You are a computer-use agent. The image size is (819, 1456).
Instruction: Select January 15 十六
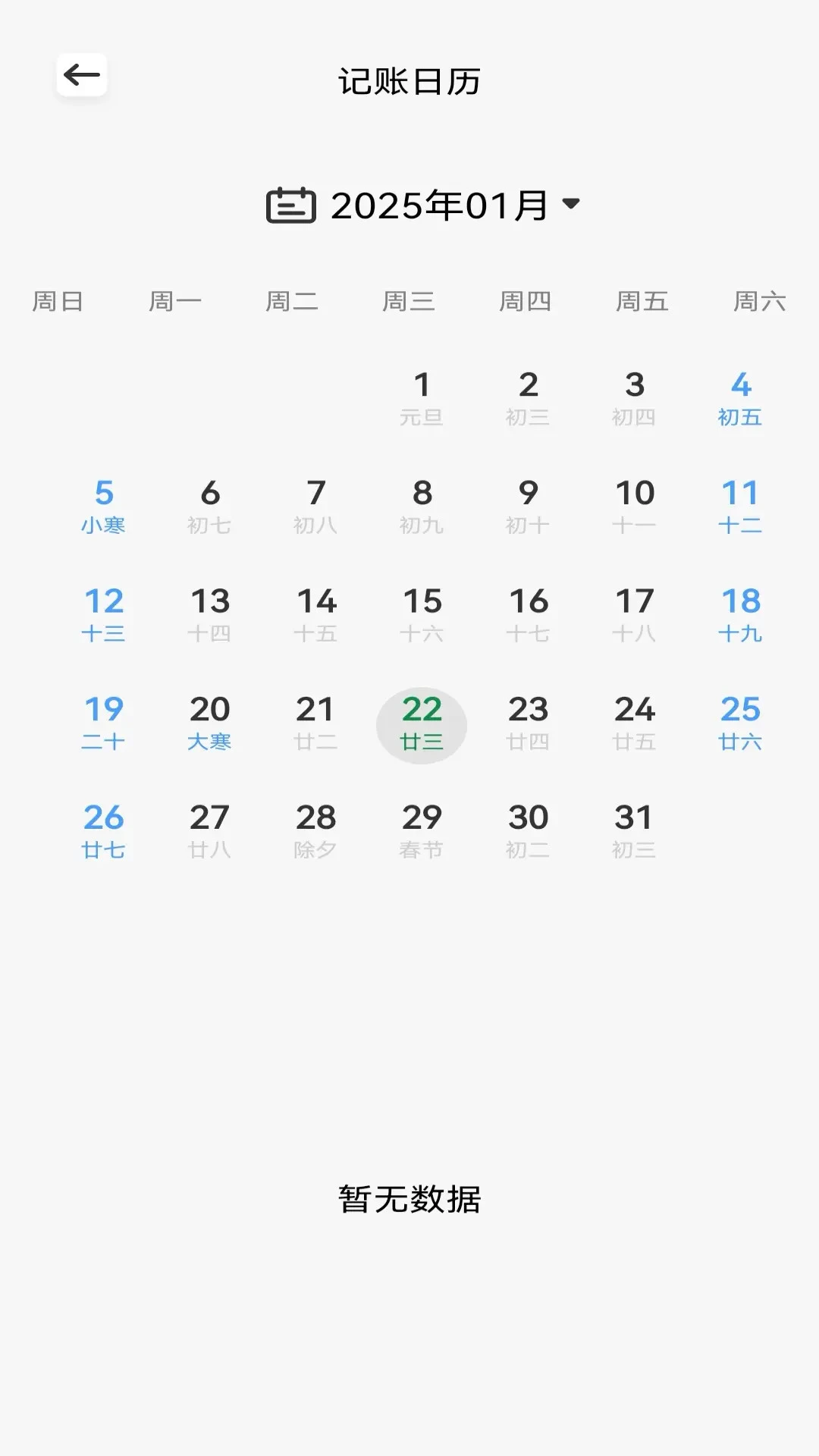(x=422, y=614)
